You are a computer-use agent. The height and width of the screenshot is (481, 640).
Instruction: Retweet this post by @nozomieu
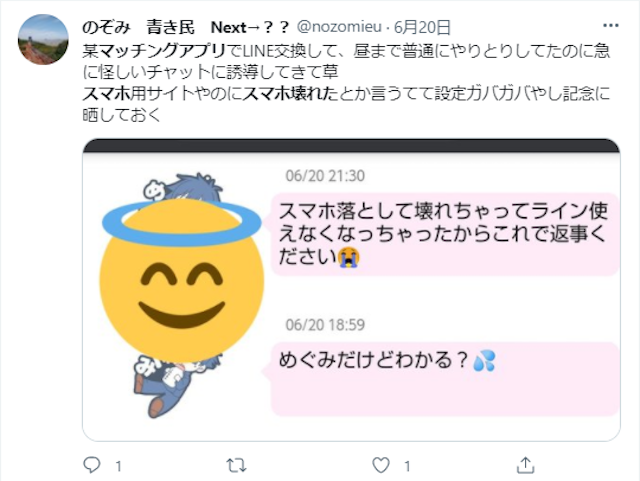[237, 465]
